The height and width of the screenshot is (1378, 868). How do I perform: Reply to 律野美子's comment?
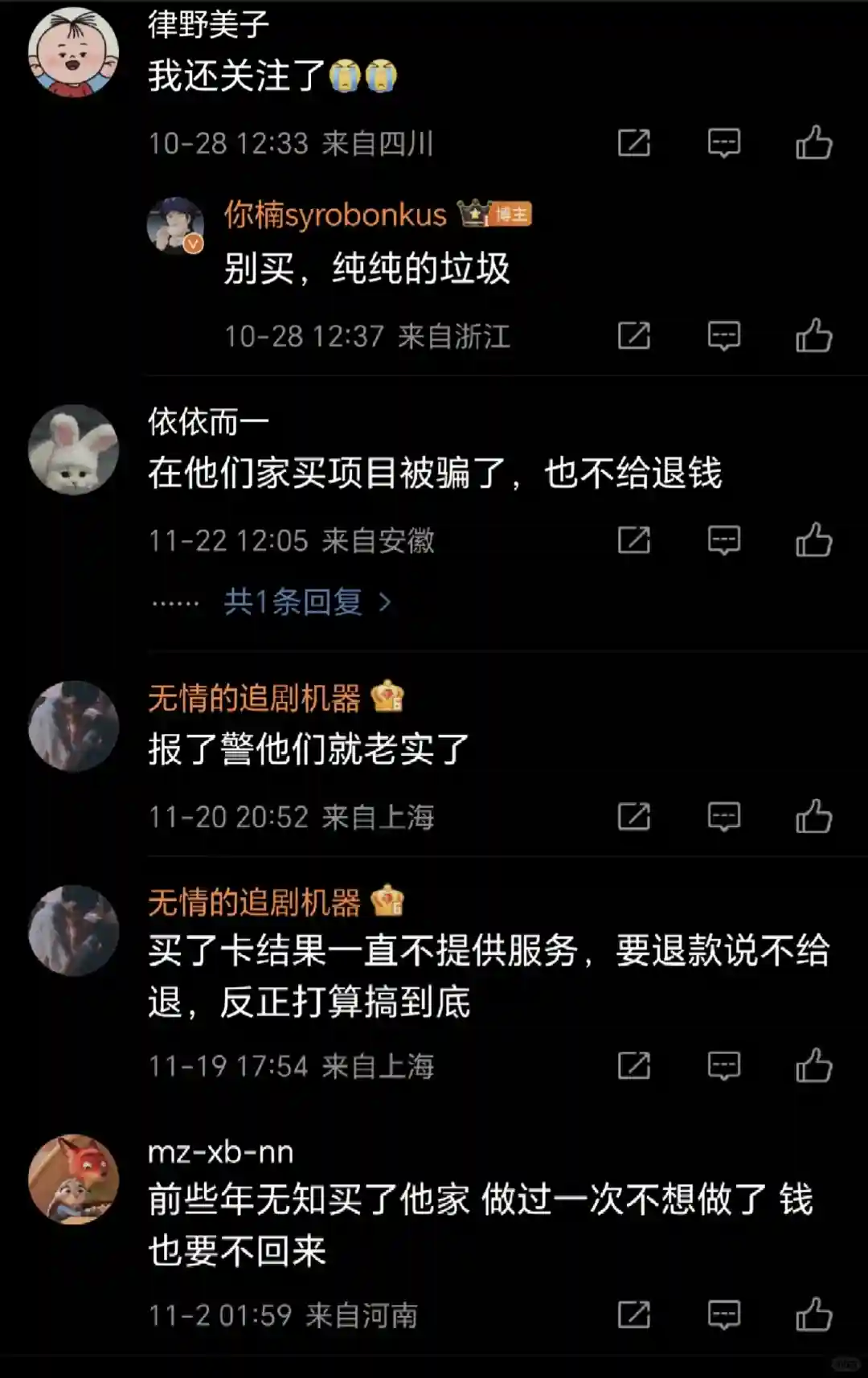coord(723,144)
